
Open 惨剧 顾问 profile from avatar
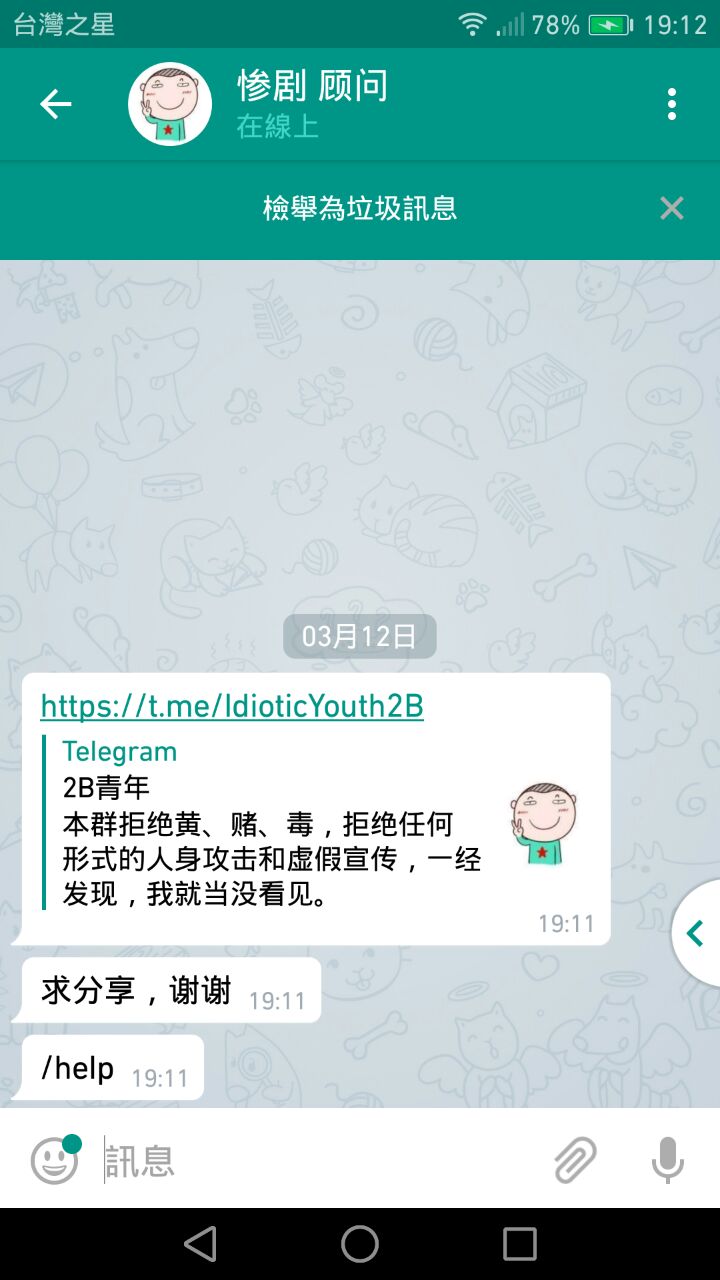[x=170, y=104]
